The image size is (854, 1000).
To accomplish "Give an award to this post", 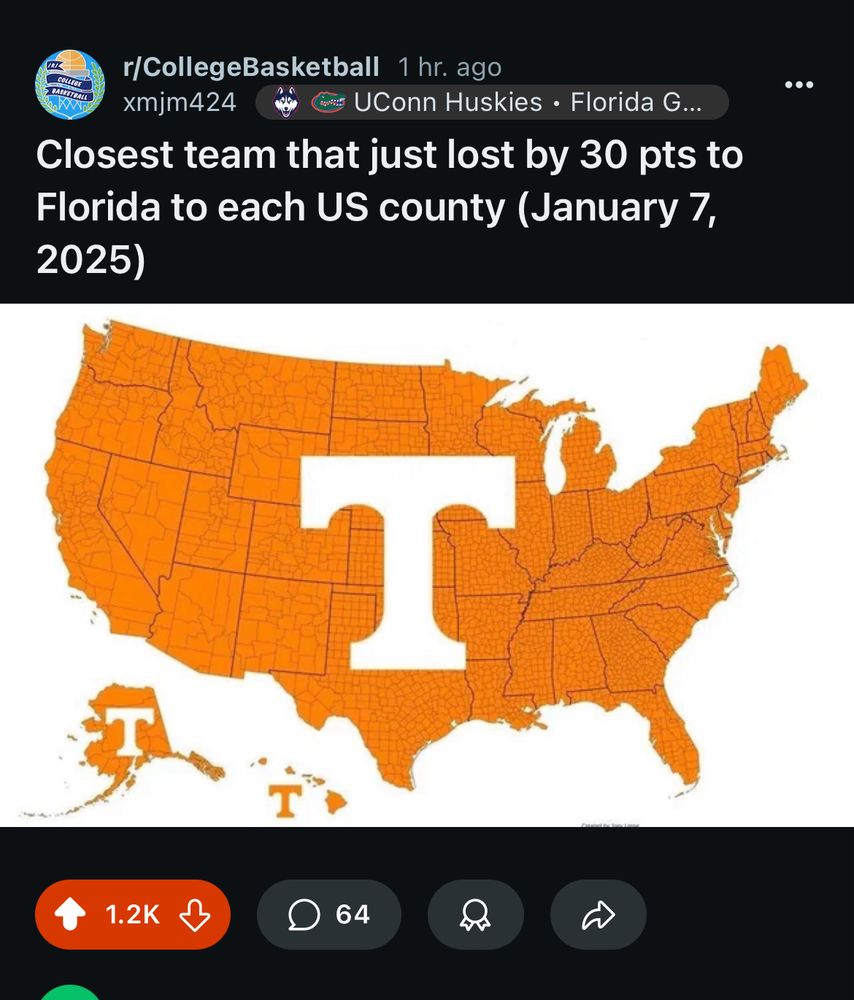I will click(x=476, y=914).
